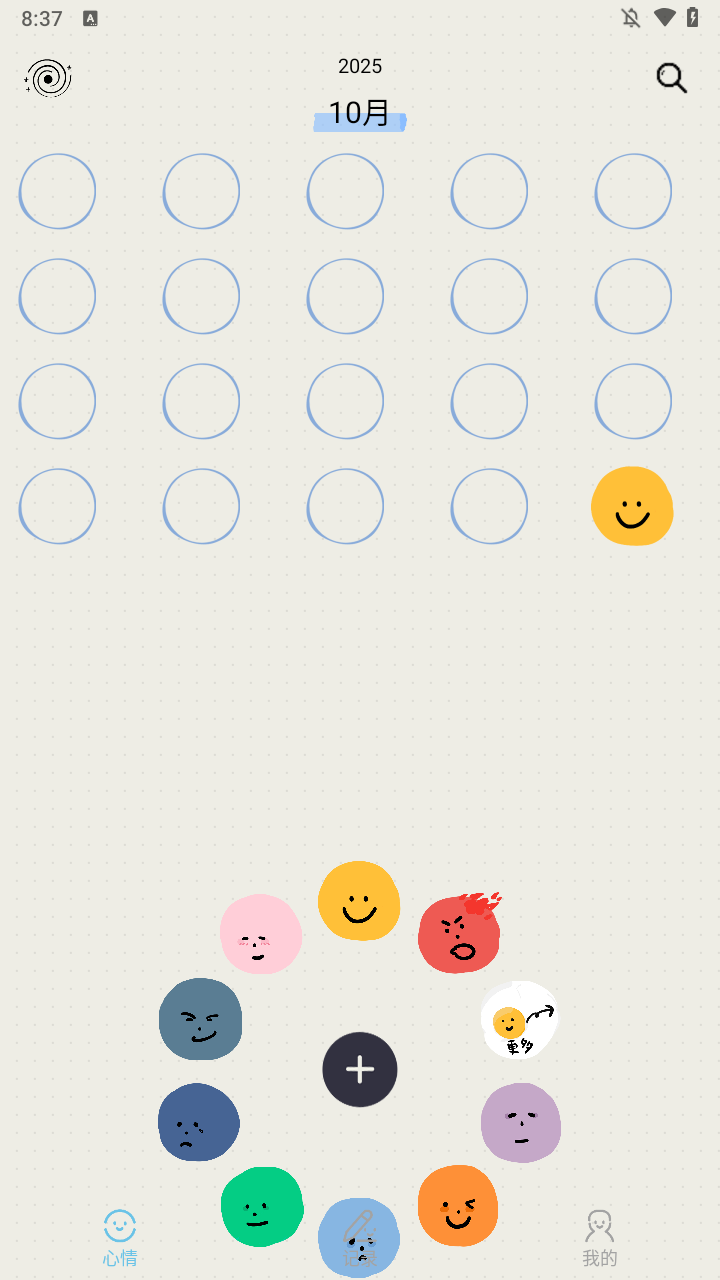Pick the gray-blue smirking mood face
The height and width of the screenshot is (1280, 720).
(200, 1019)
